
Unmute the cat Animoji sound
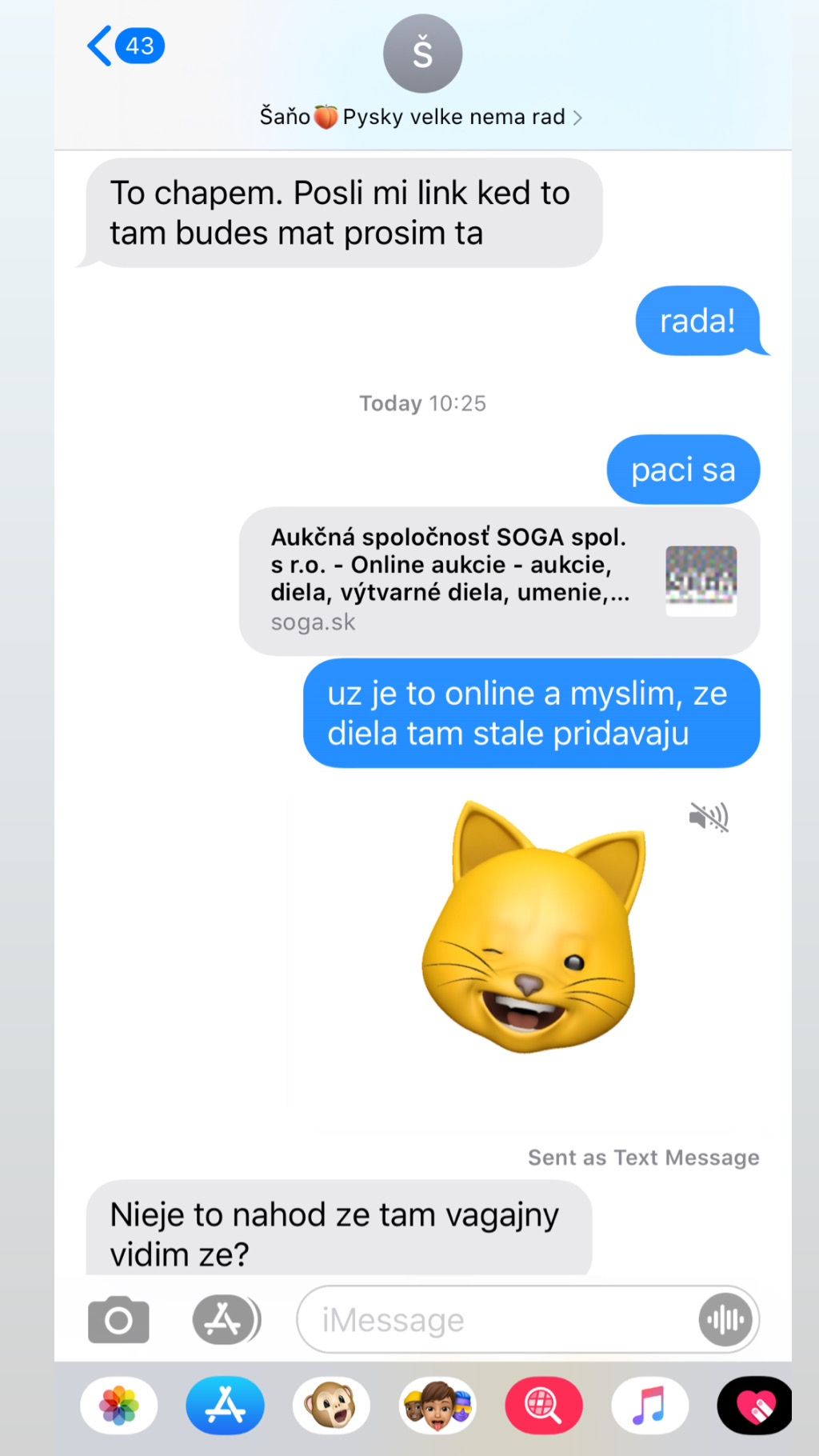(x=709, y=817)
